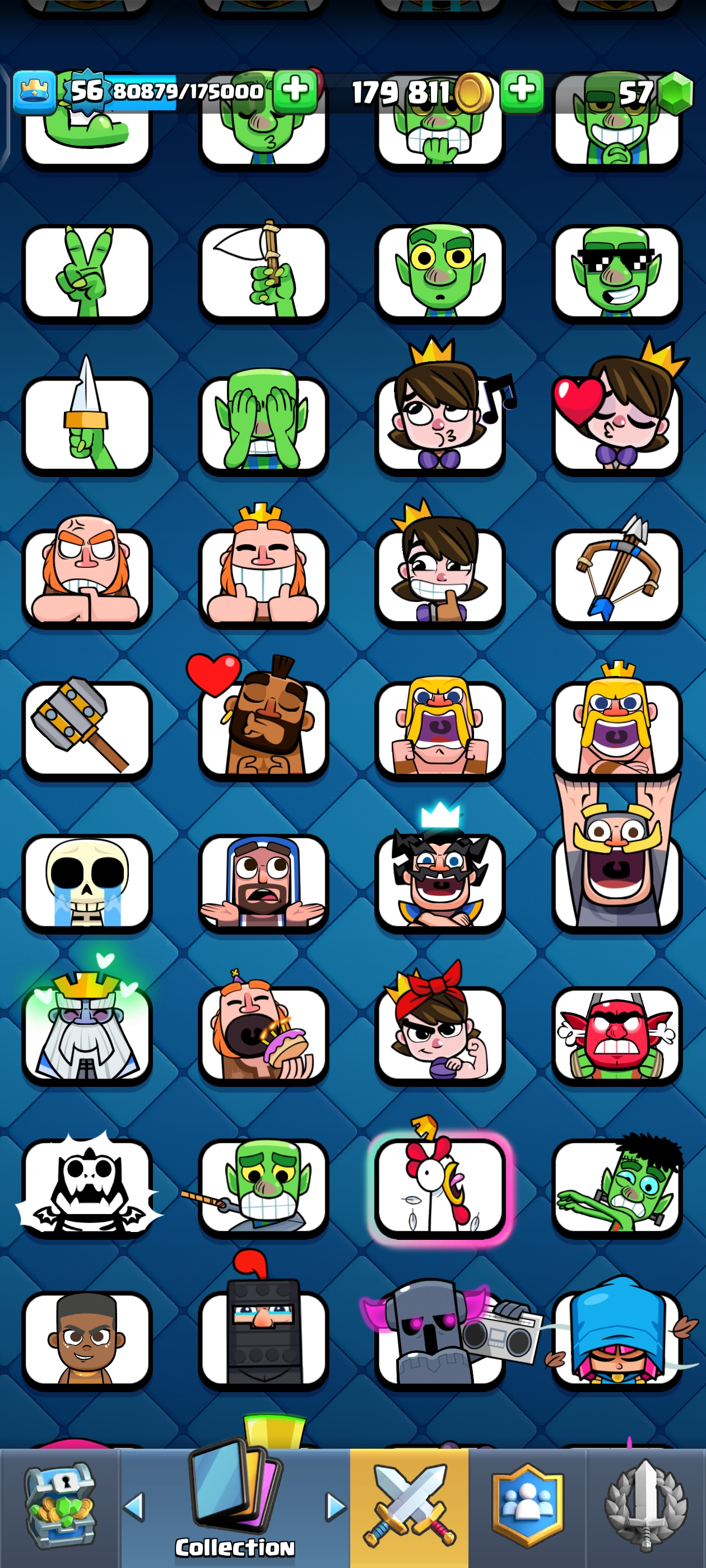Select the angry red goblin emote
706x1568 pixels.
click(x=616, y=1035)
